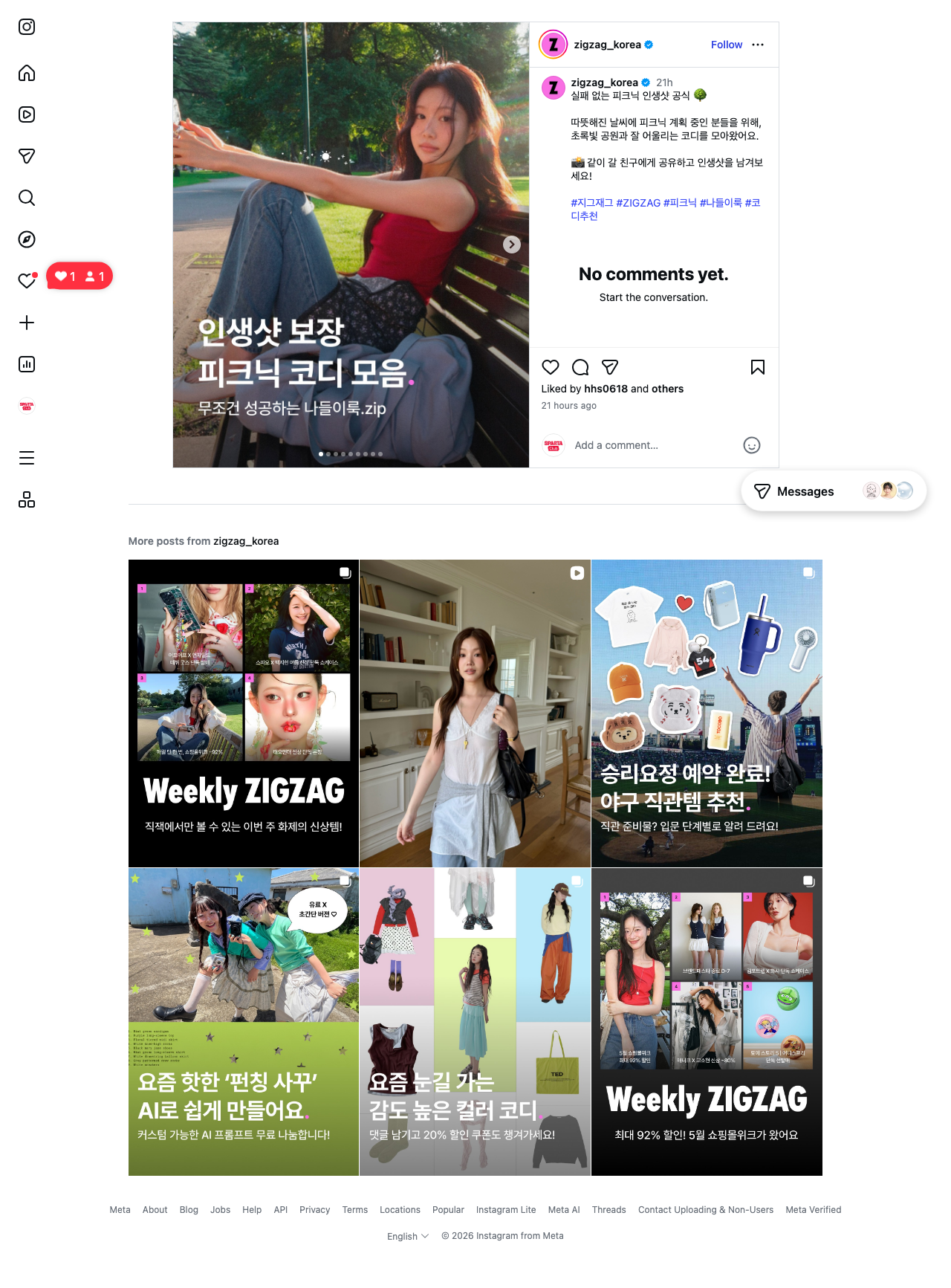The image size is (951, 1288).
Task: Open the emoji picker for comments
Action: (752, 445)
